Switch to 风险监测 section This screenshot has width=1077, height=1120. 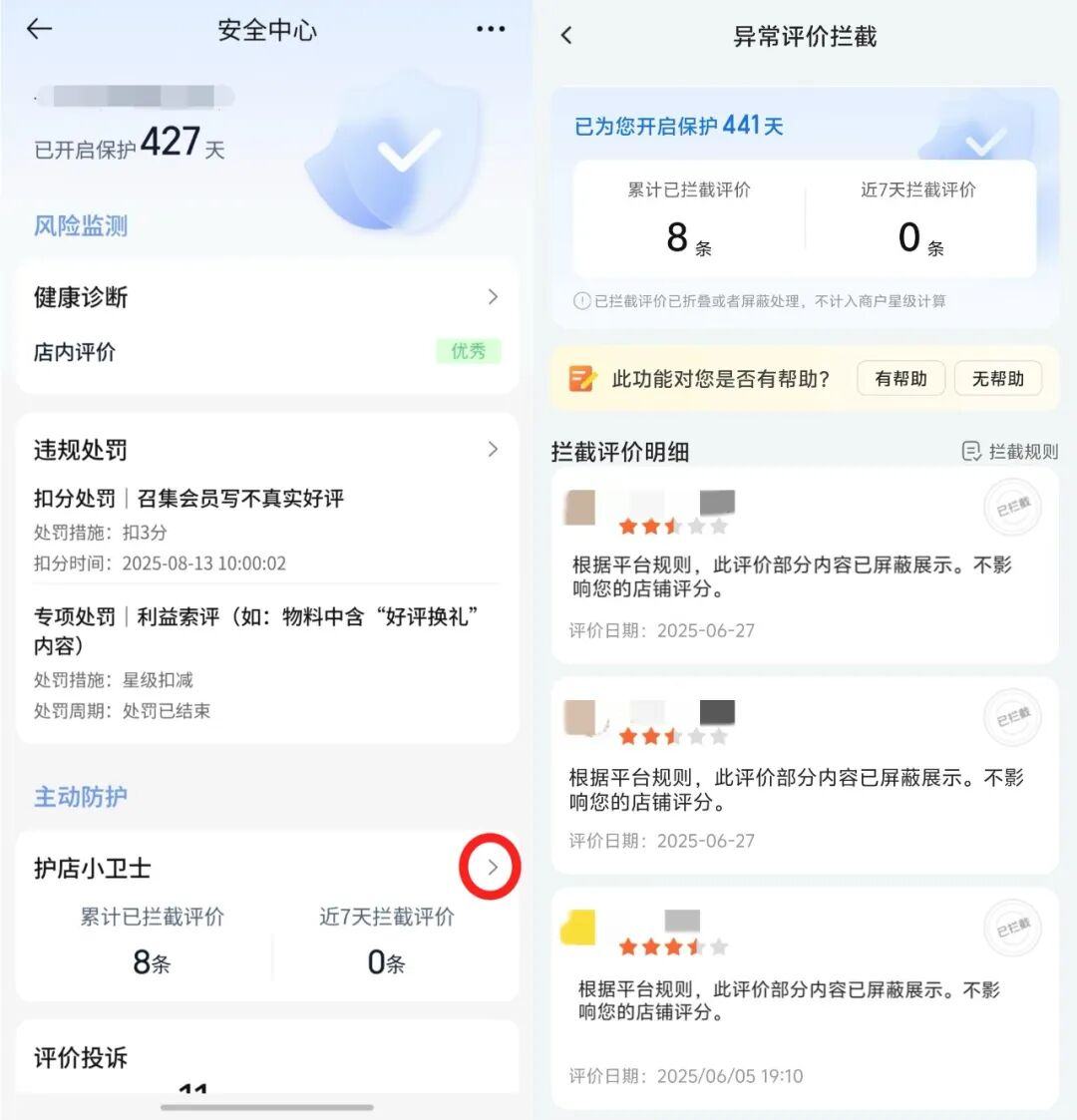click(80, 226)
